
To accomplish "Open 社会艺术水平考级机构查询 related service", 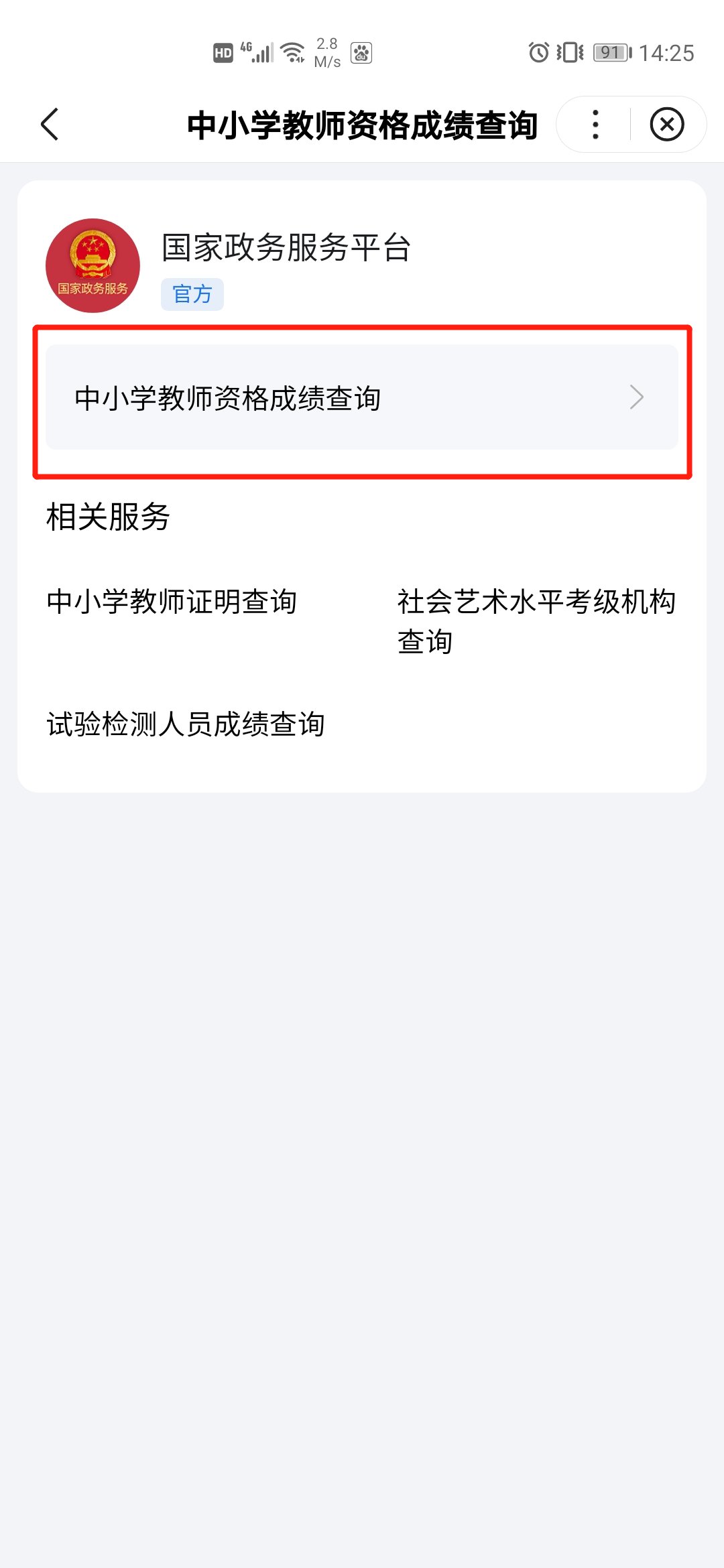I will pos(536,620).
